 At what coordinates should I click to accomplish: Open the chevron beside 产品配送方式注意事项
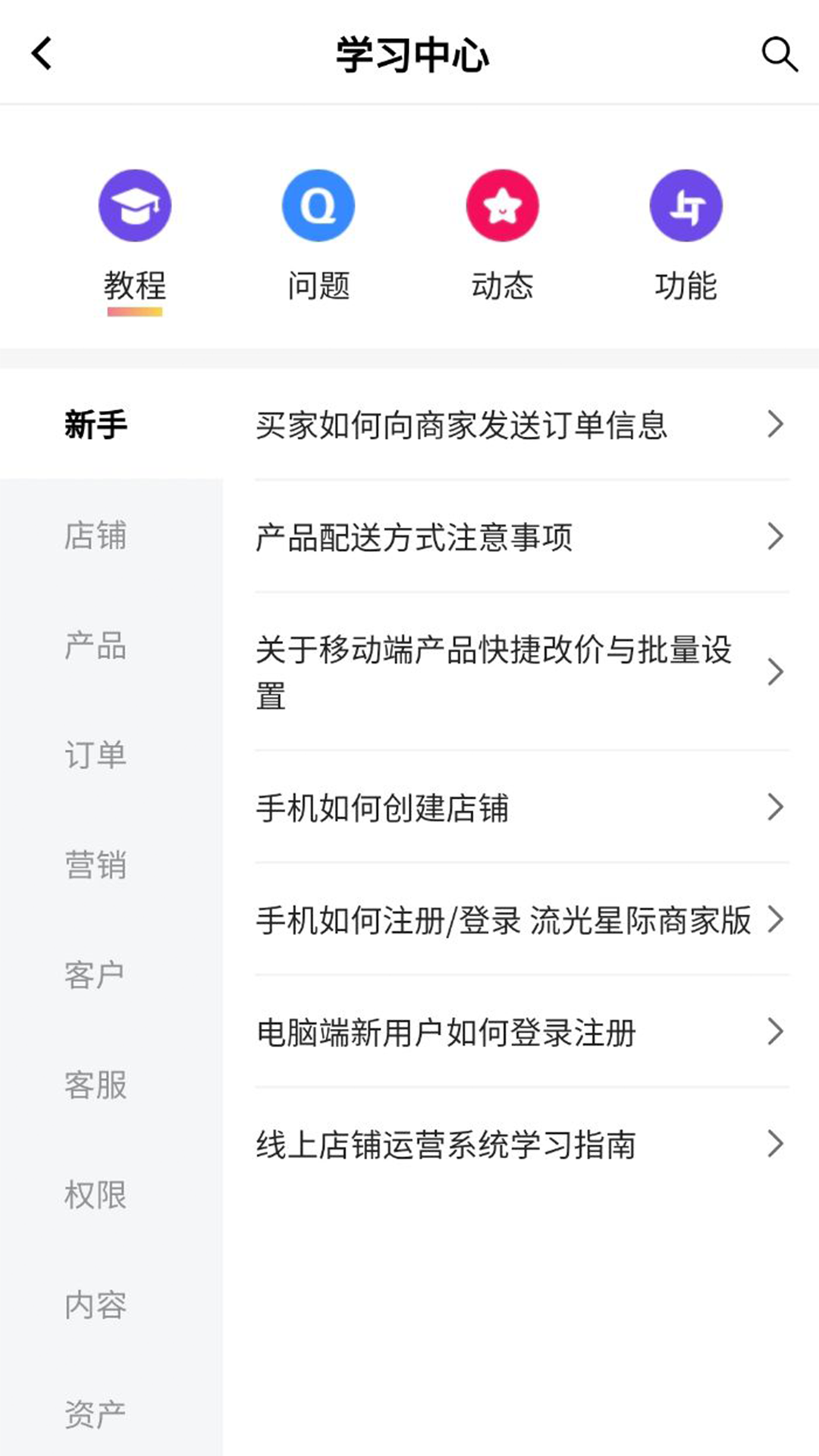click(775, 536)
